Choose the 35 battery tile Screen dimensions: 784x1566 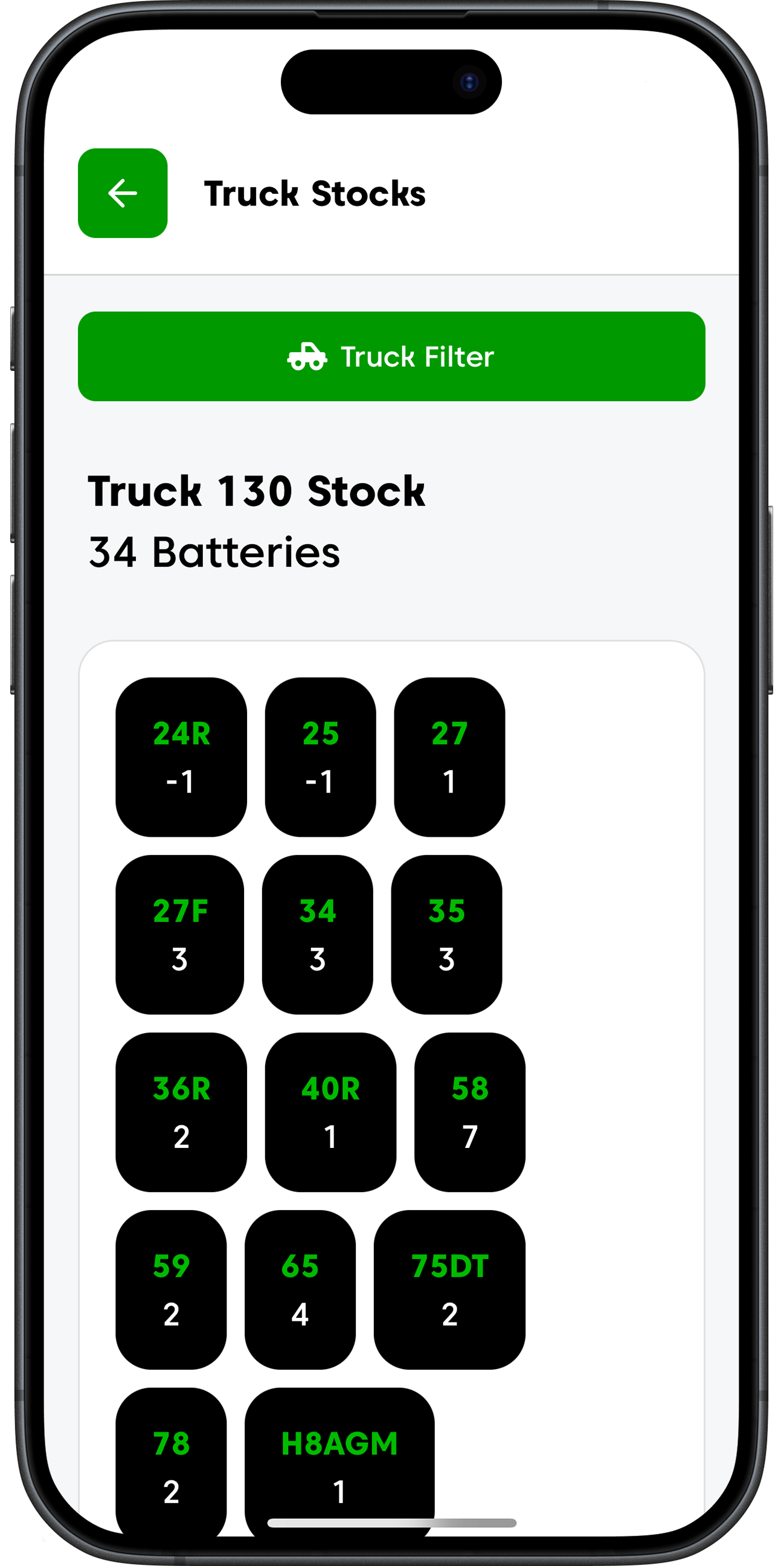coord(446,935)
